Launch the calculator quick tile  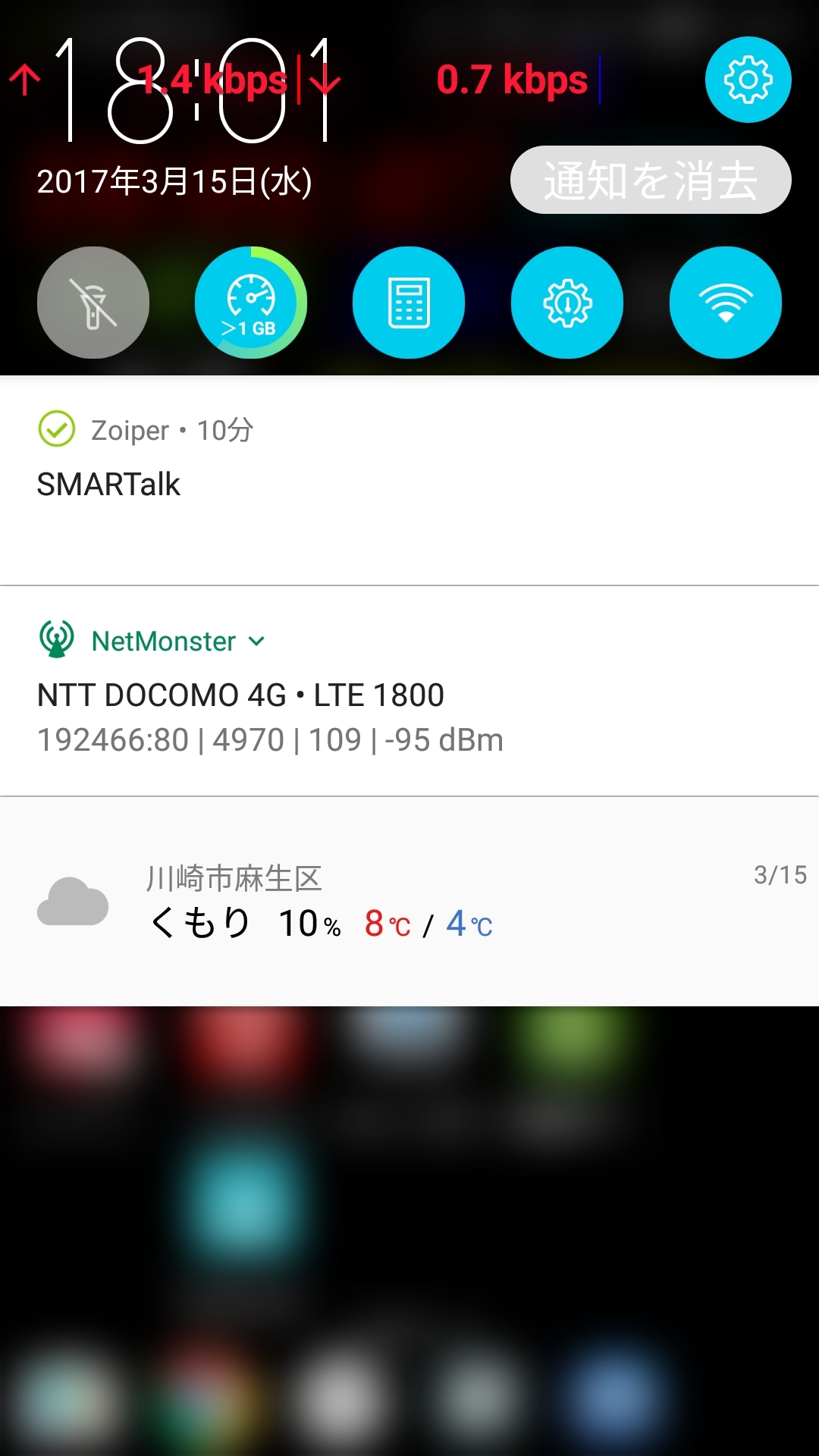point(409,303)
